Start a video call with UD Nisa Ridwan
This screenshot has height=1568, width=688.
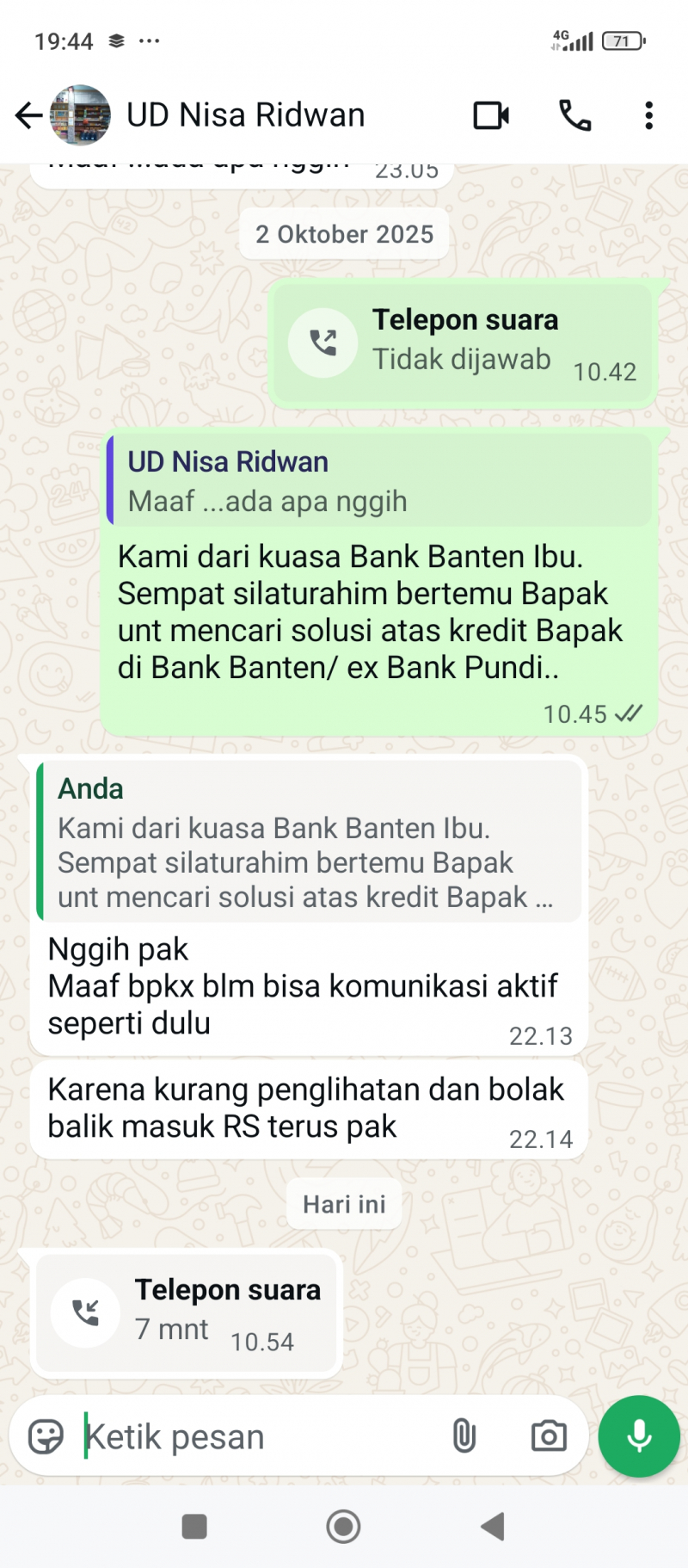[x=491, y=115]
